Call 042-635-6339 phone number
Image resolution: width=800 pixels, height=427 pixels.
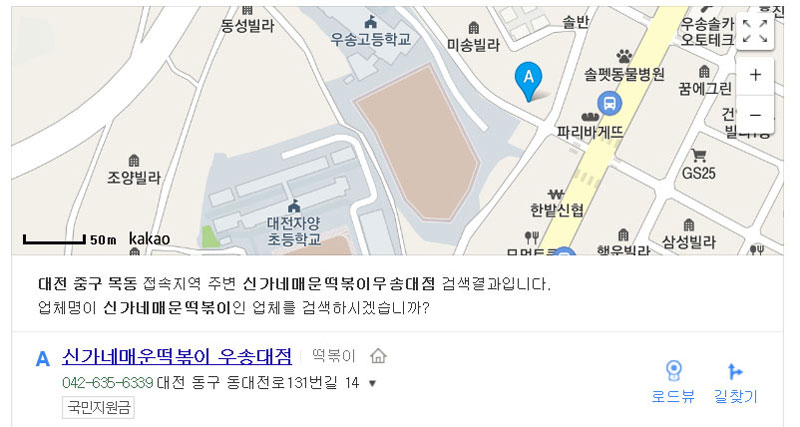(x=107, y=382)
